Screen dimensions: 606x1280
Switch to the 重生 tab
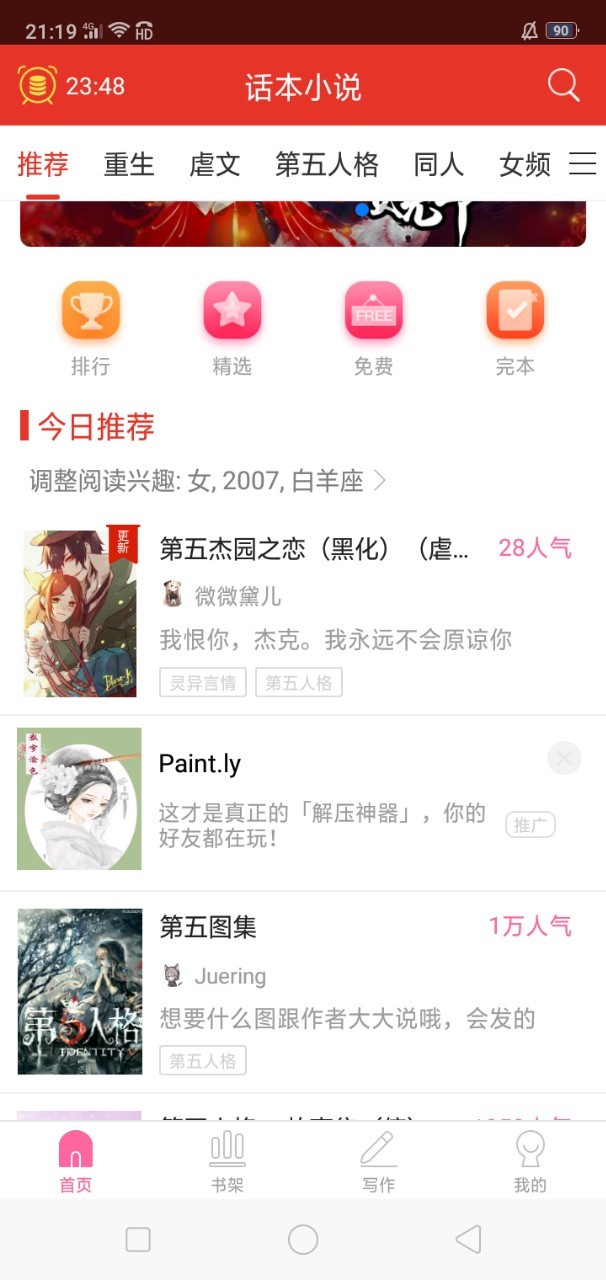(129, 164)
